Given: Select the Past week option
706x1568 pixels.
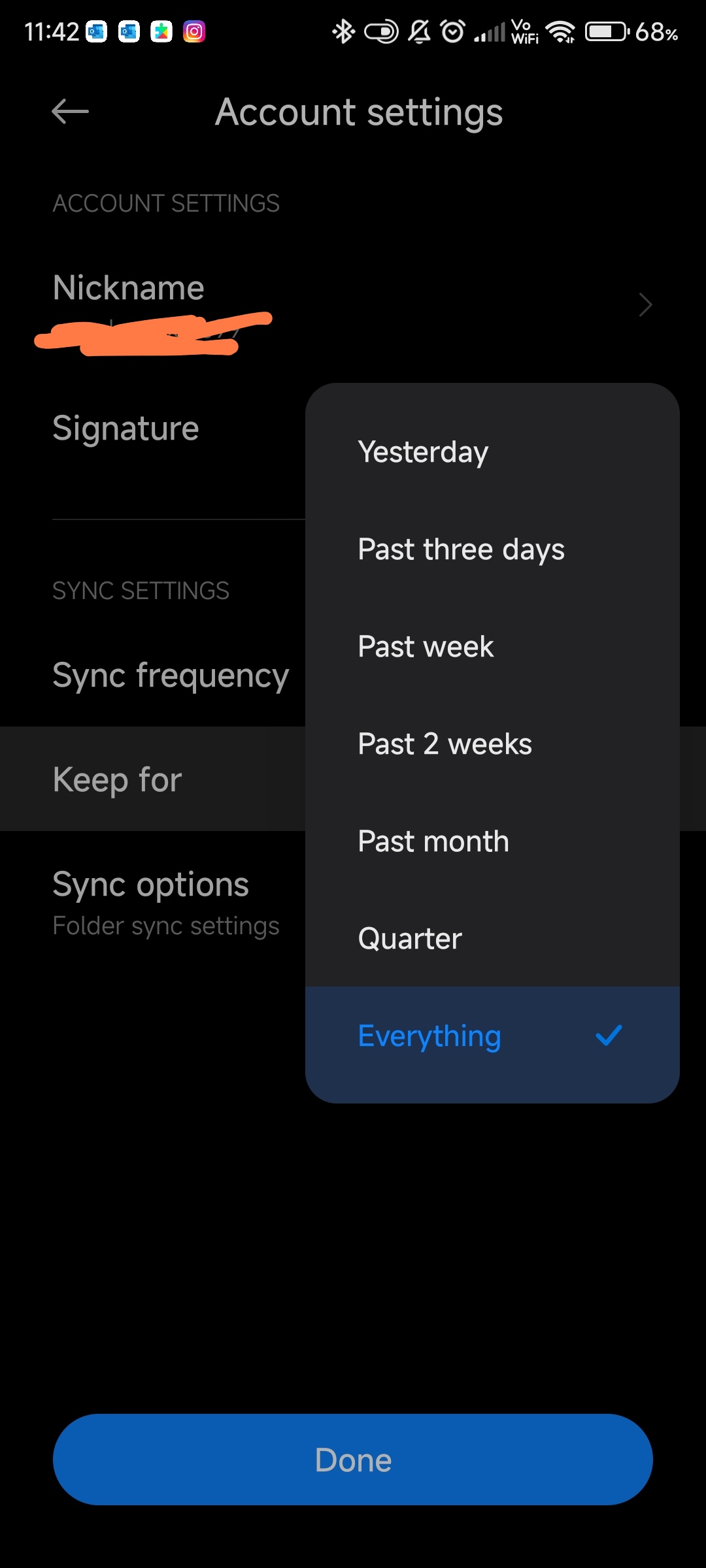Looking at the screenshot, I should coord(492,646).
